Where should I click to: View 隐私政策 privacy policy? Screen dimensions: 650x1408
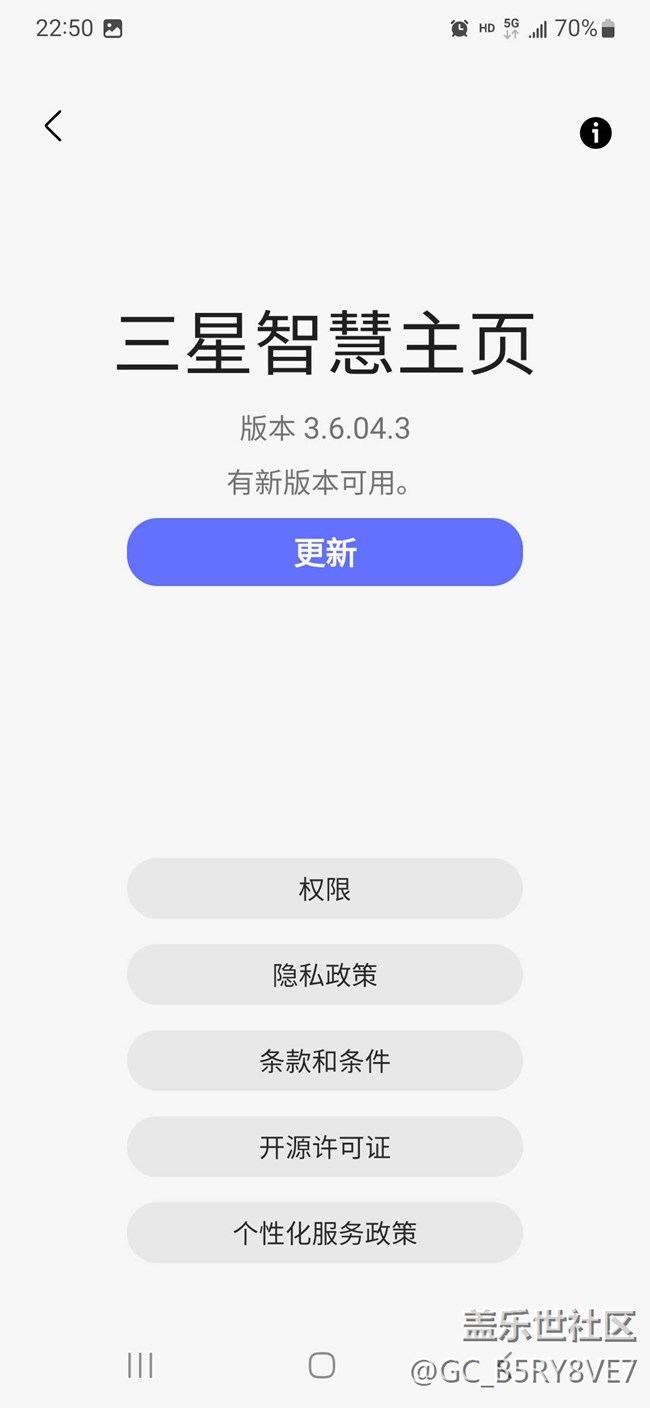(325, 975)
